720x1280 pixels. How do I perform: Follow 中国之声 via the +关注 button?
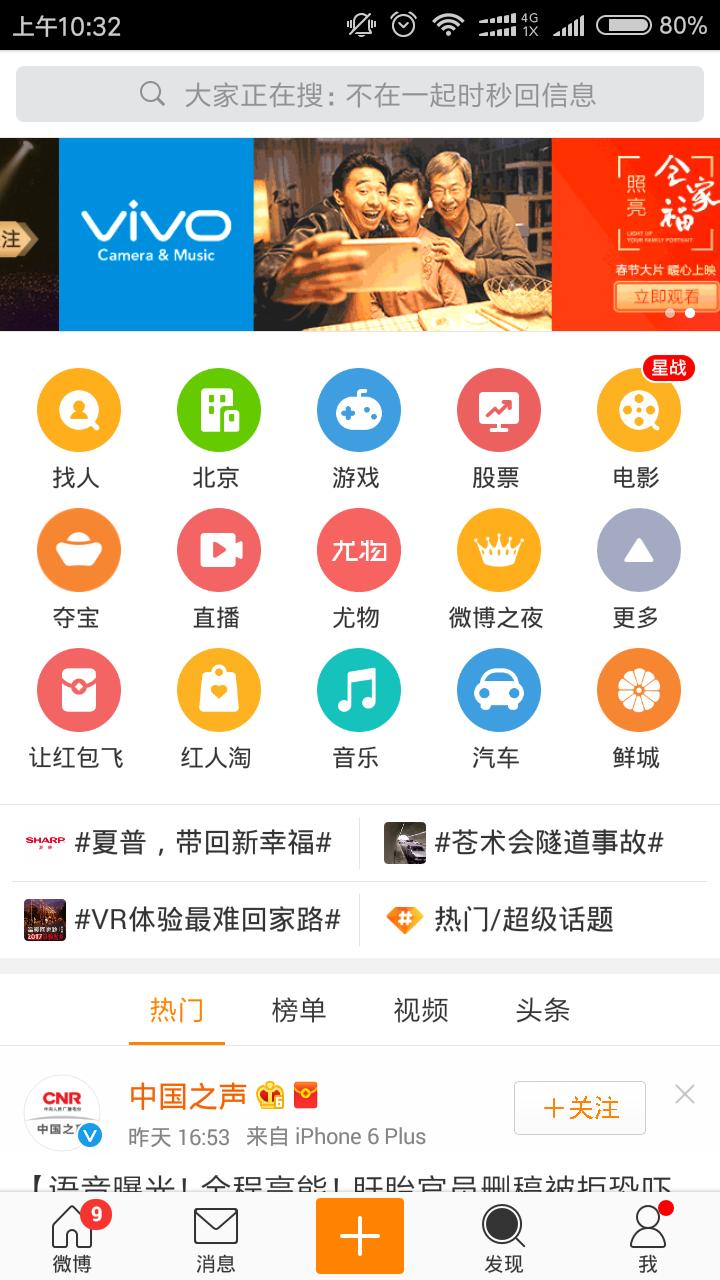coord(580,1108)
